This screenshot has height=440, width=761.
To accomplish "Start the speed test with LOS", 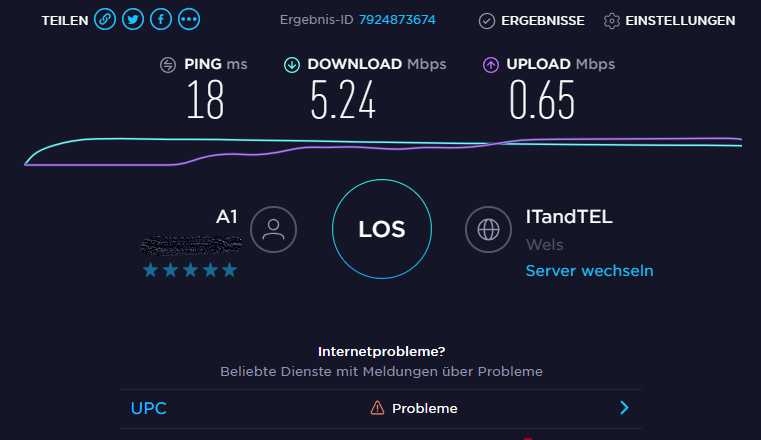I will tap(382, 229).
